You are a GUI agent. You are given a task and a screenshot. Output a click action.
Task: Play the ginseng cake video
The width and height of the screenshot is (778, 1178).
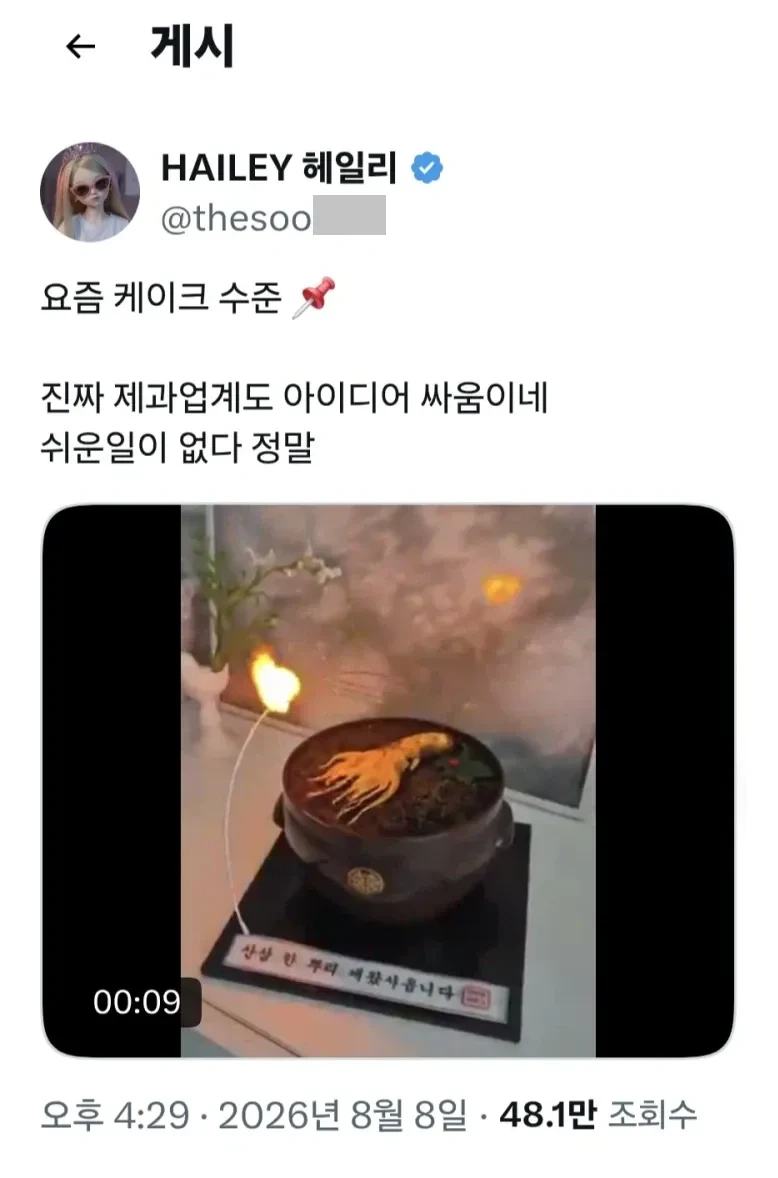click(x=387, y=781)
